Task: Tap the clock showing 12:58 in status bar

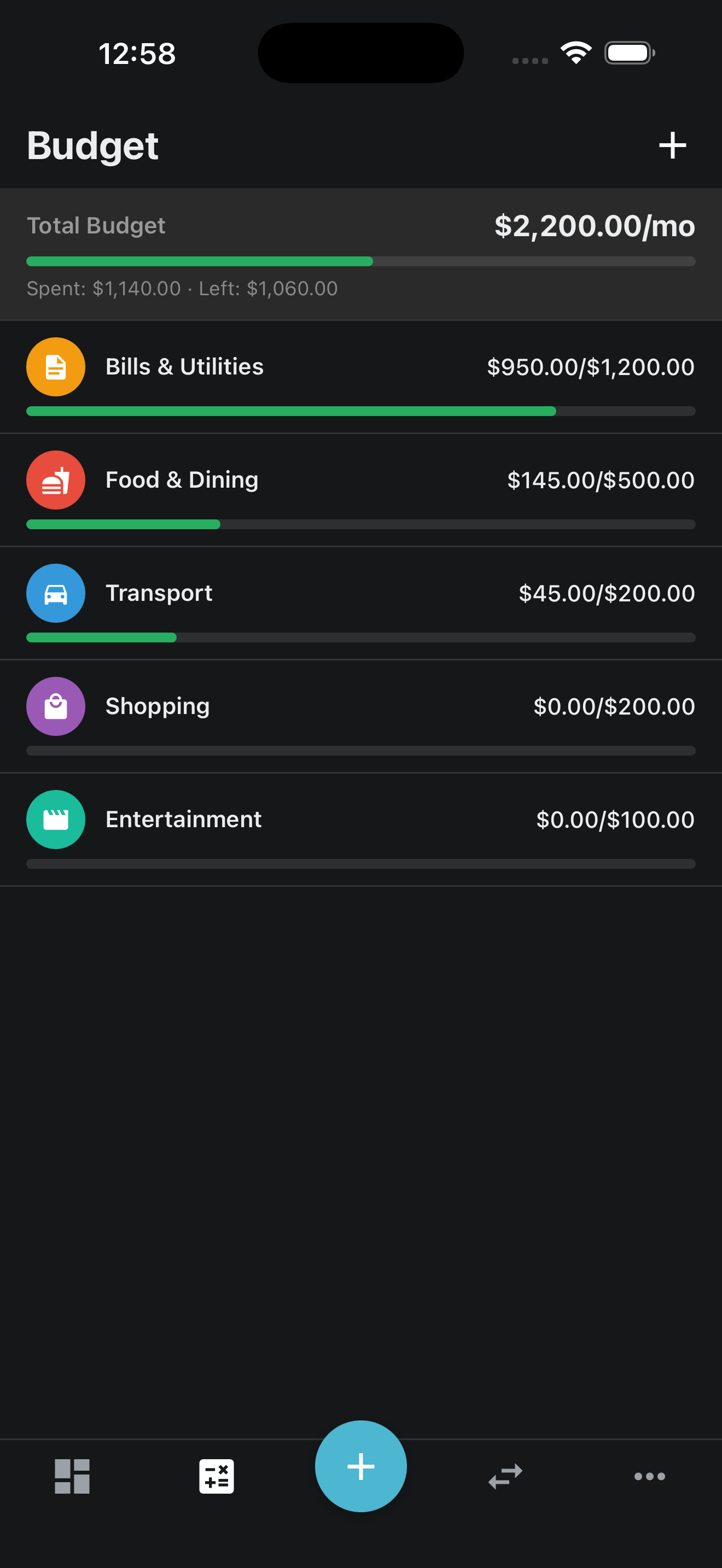Action: tap(138, 54)
